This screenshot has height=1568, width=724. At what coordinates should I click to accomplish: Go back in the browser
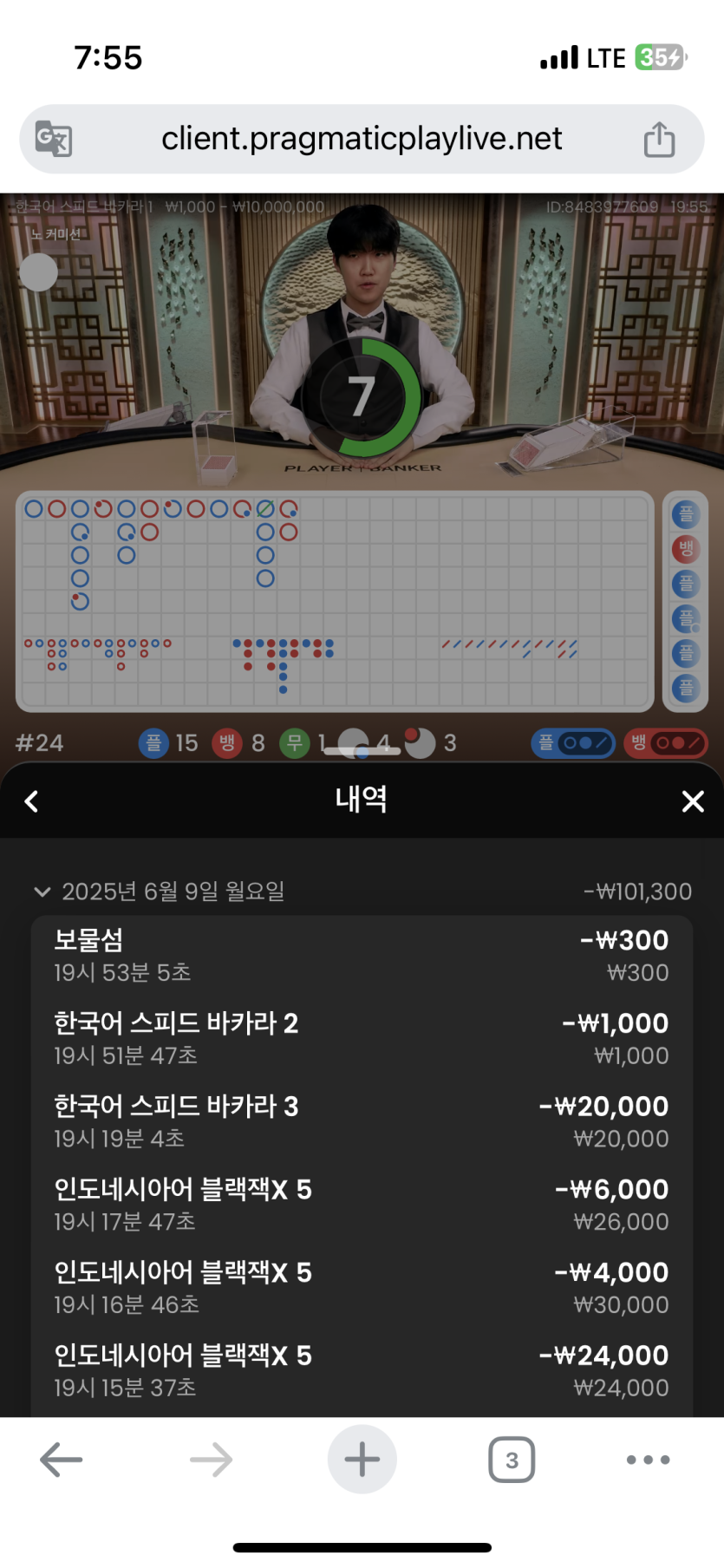62,1460
